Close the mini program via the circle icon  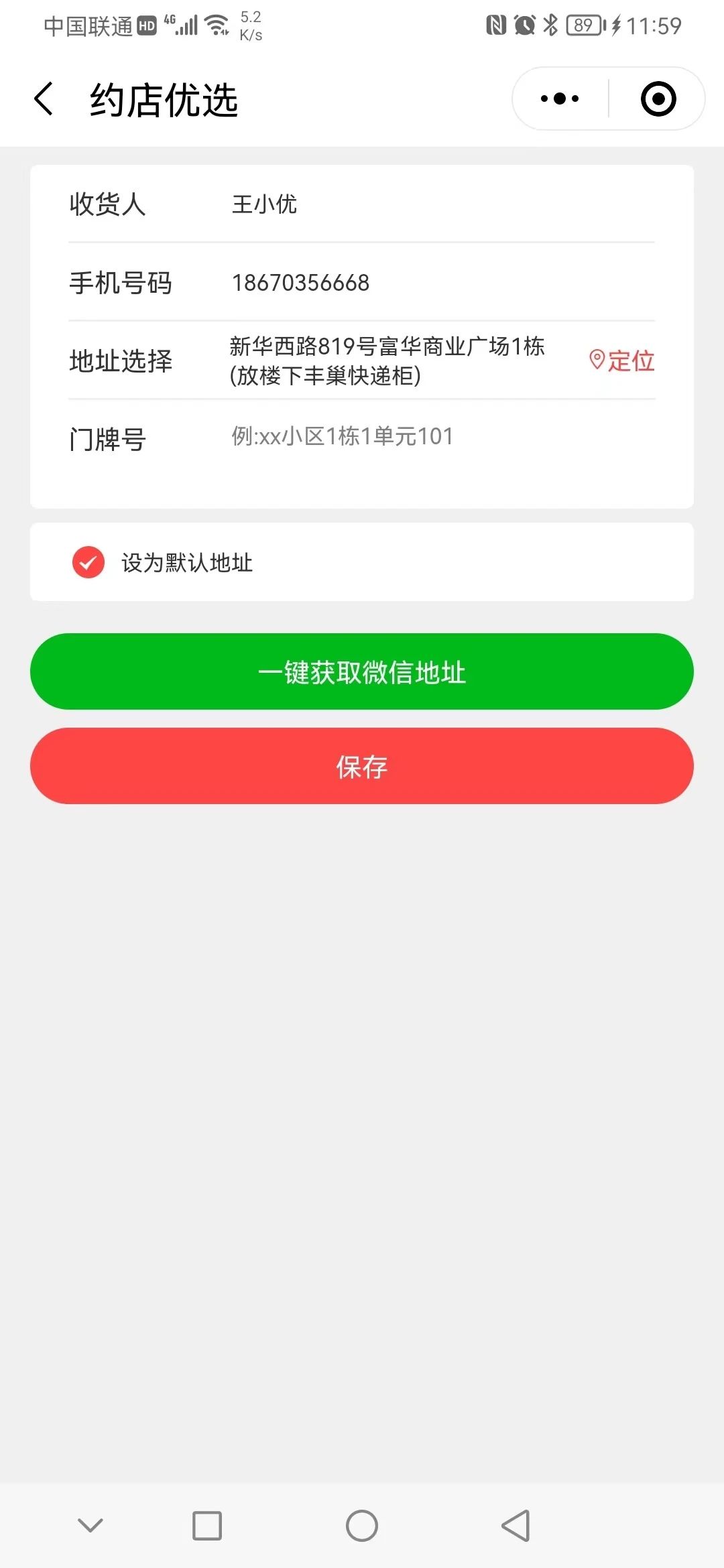(658, 99)
